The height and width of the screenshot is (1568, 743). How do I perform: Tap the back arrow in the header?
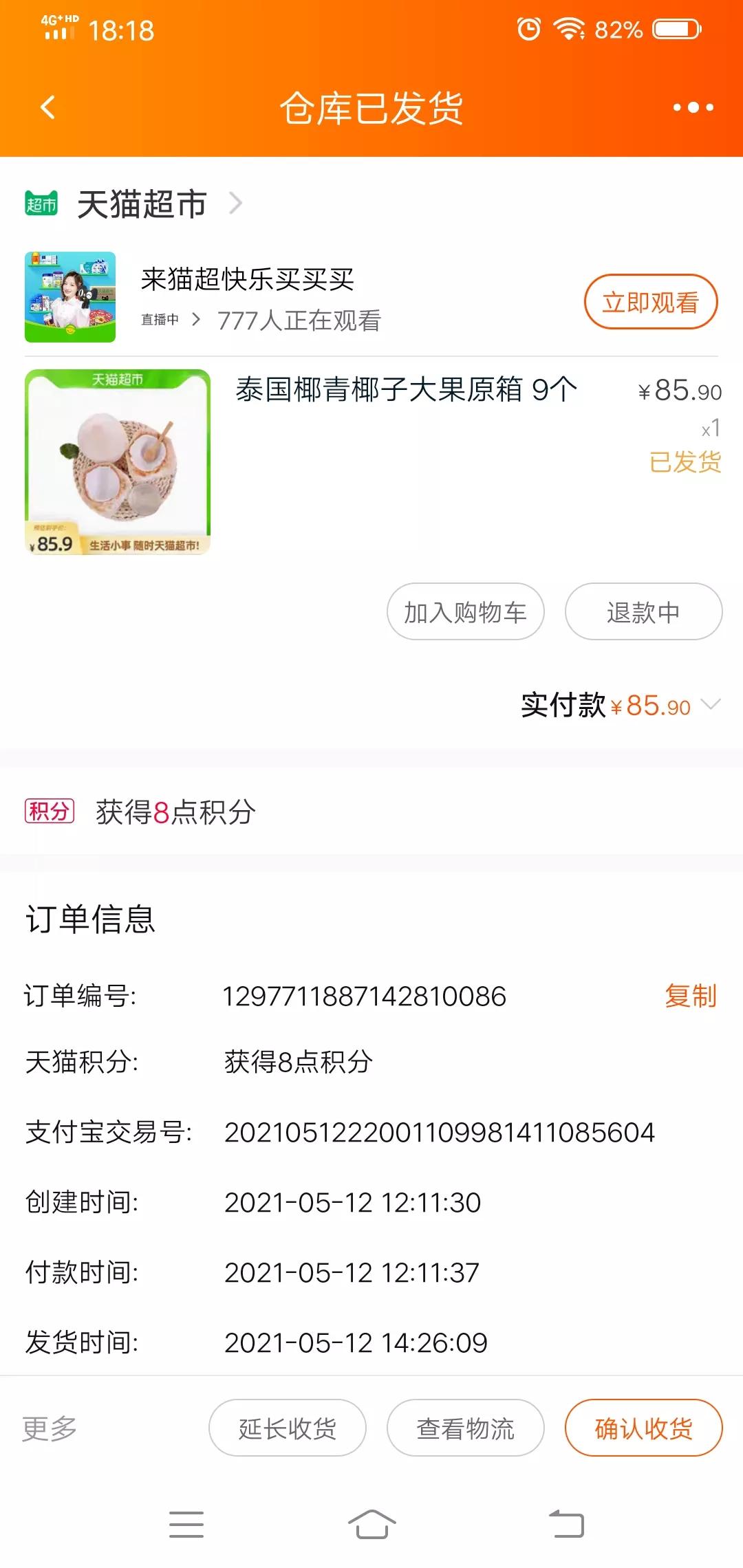(46, 108)
